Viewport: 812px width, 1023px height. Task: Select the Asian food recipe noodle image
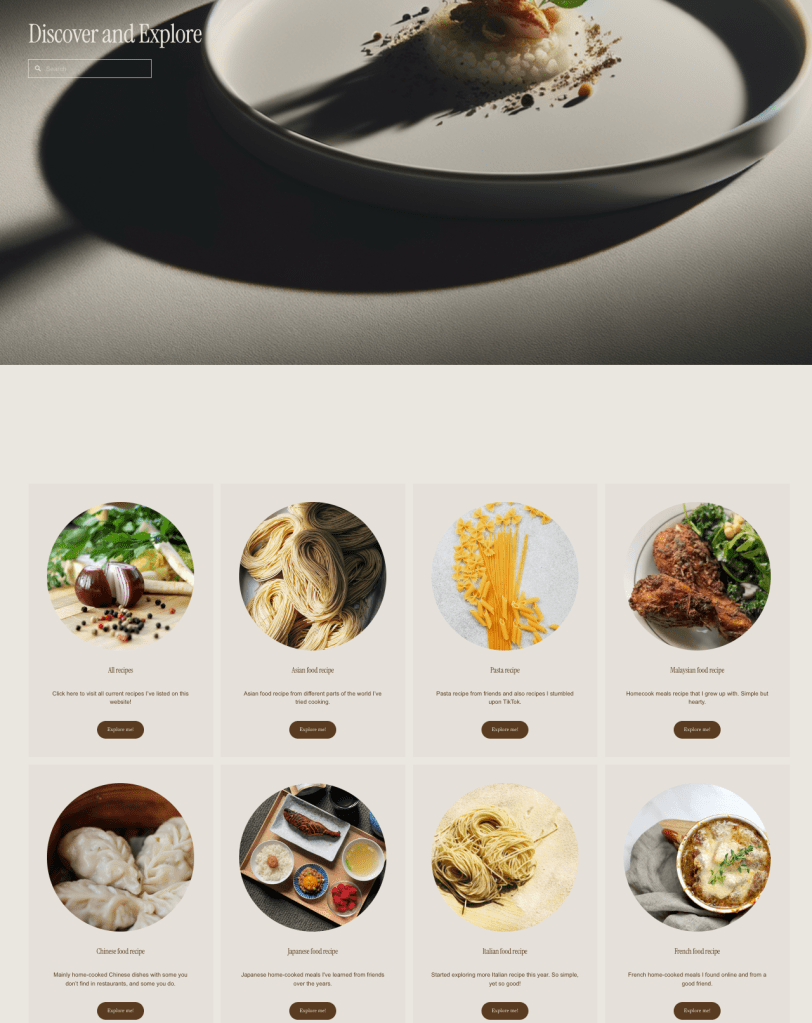tap(312, 575)
